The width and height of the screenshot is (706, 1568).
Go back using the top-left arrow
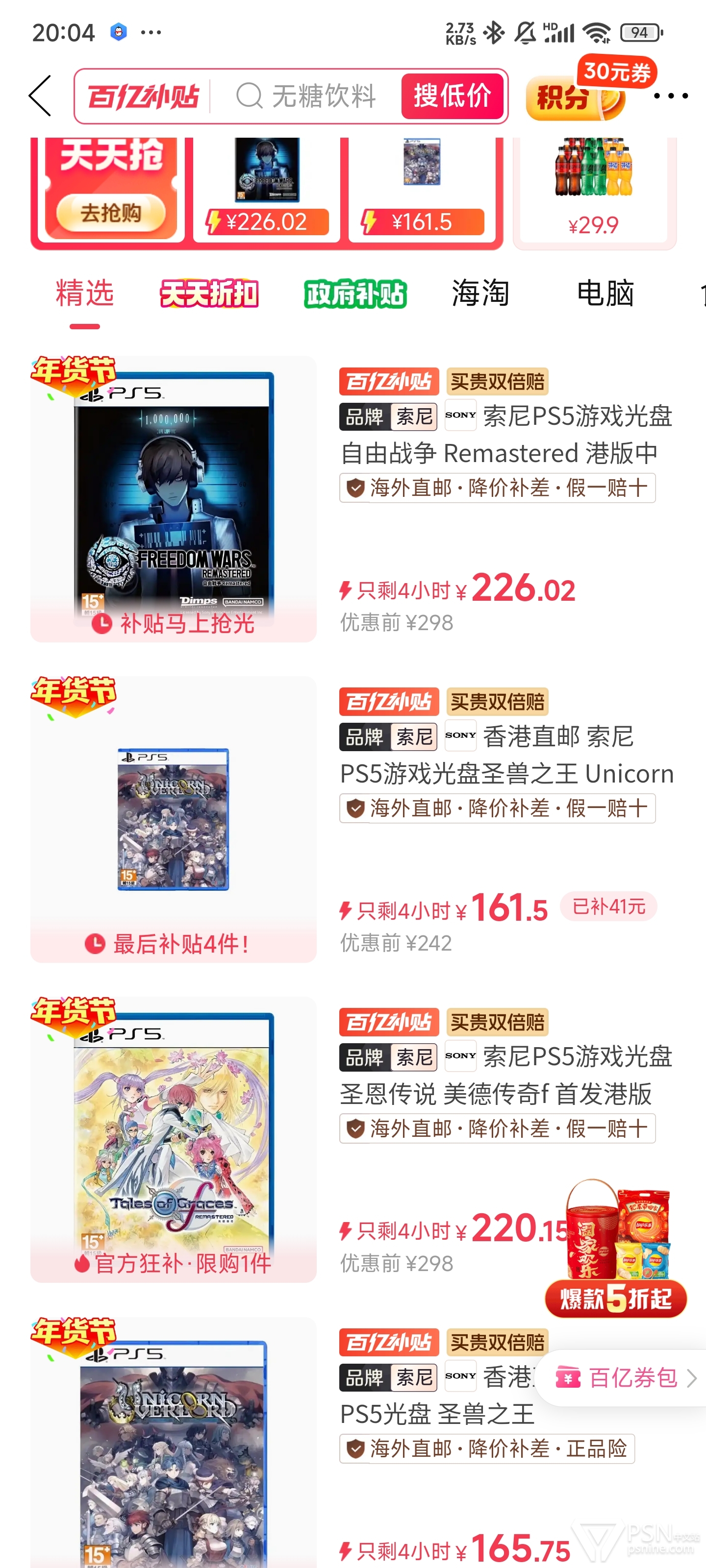click(40, 96)
